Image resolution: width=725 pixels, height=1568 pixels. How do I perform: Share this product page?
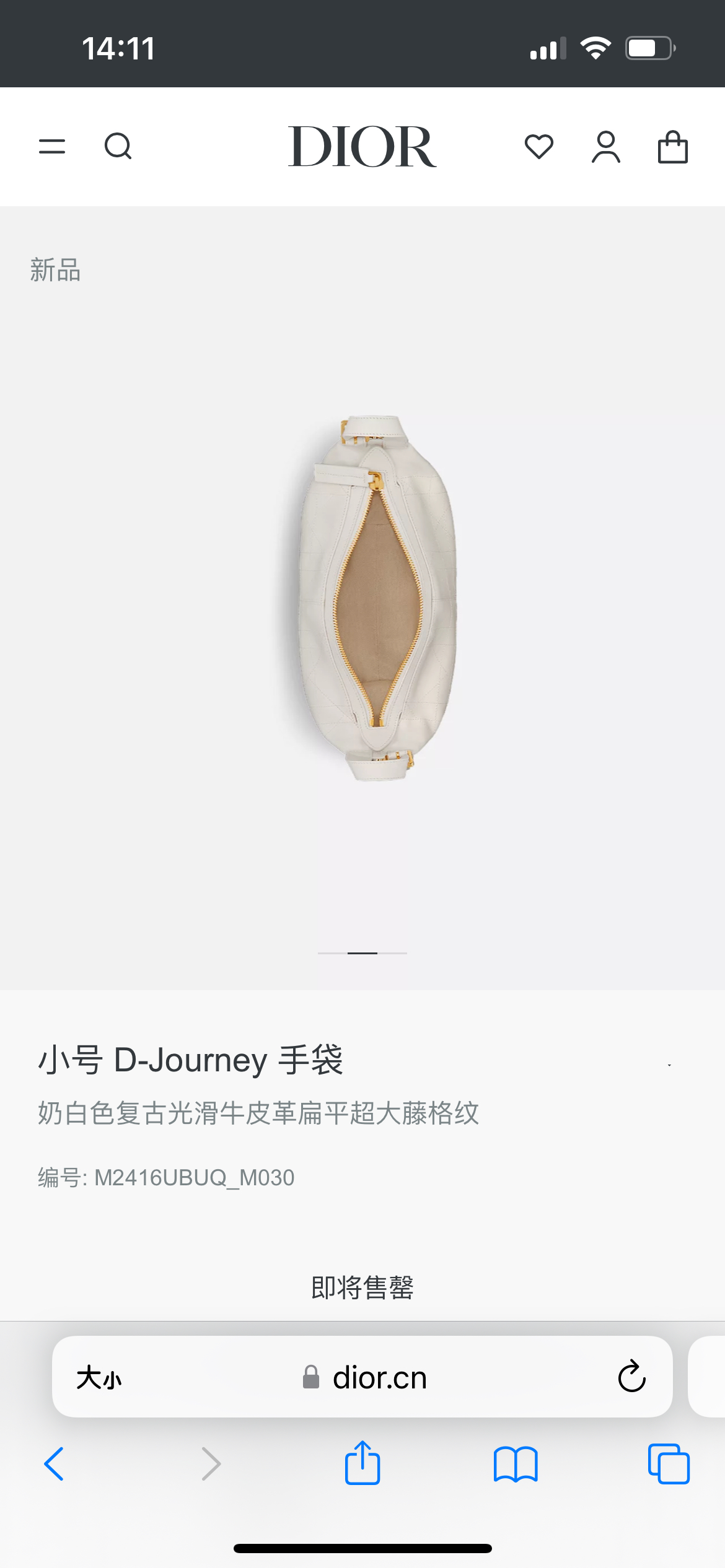[x=362, y=1463]
